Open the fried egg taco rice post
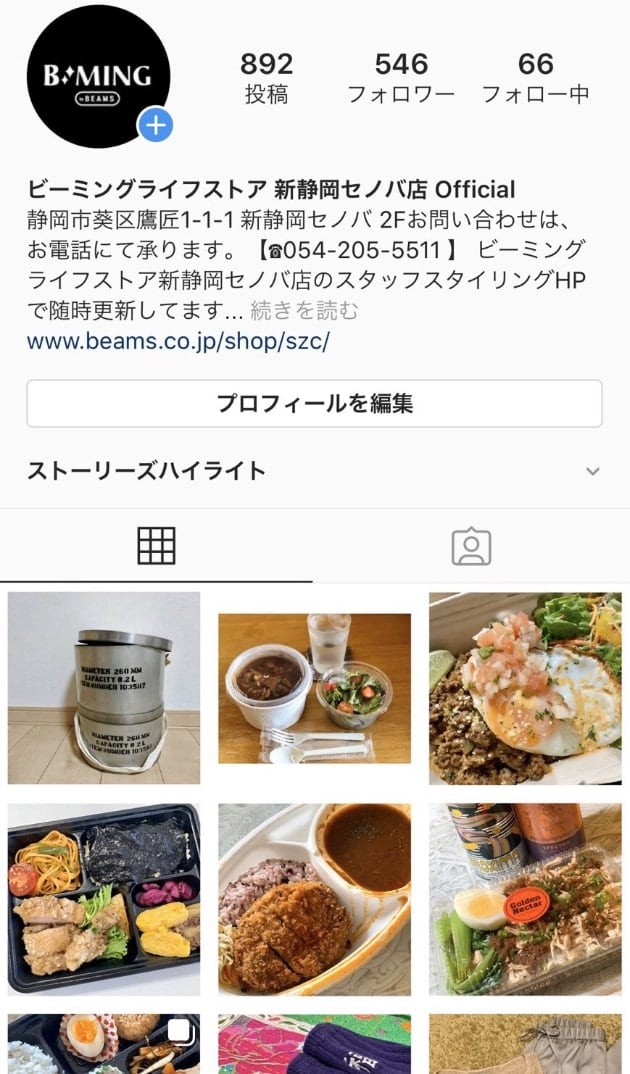630x1074 pixels. tap(525, 688)
